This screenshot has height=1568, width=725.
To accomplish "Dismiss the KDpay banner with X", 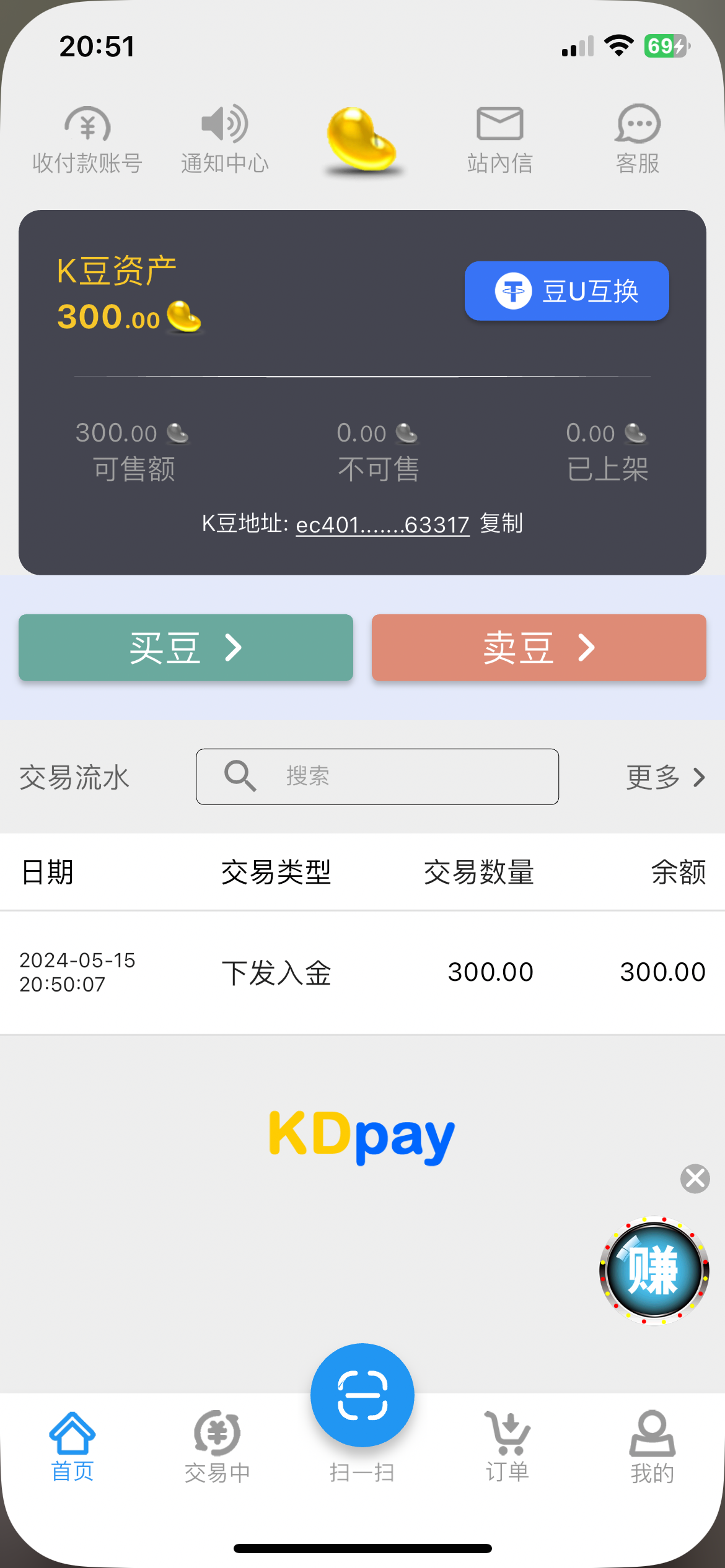I will coord(695,1178).
